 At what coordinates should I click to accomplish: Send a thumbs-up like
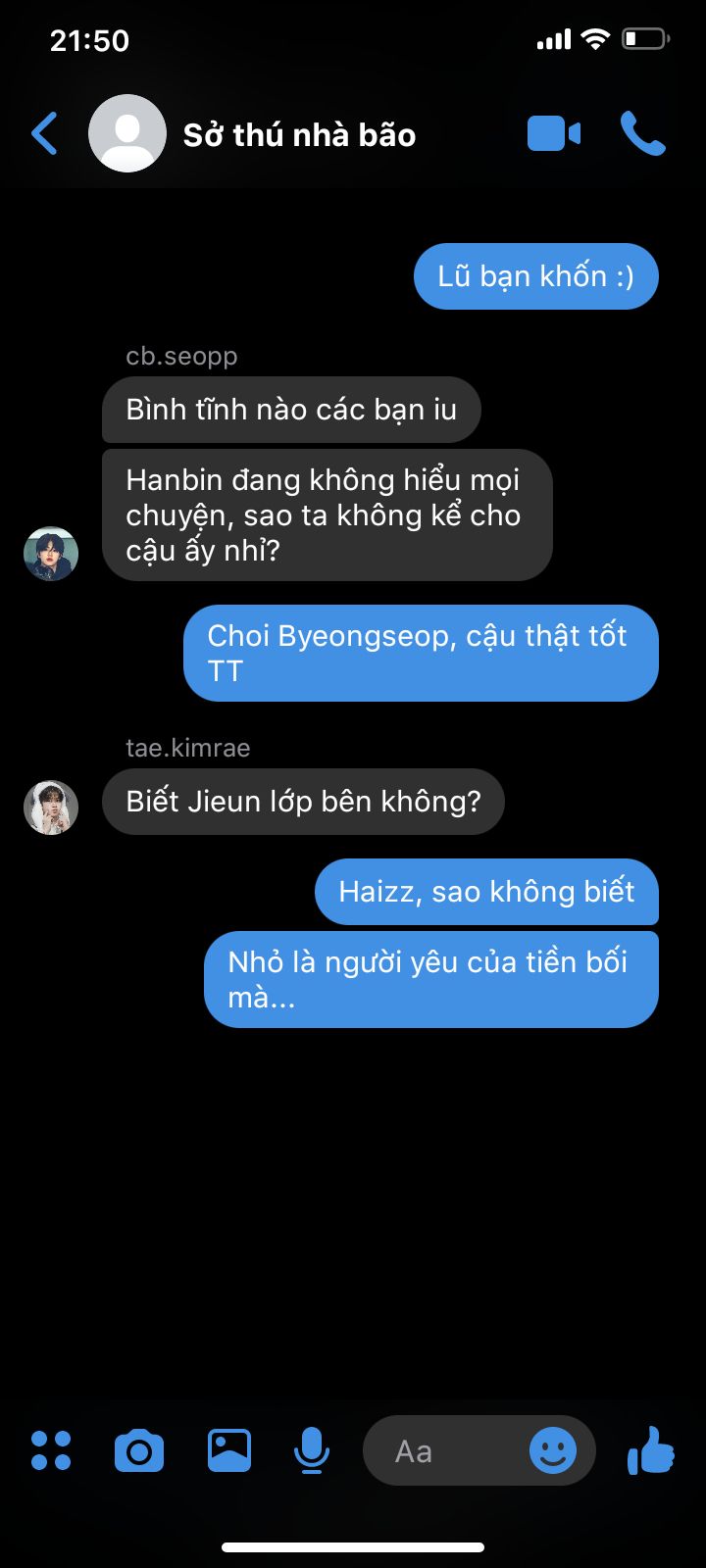[651, 1450]
